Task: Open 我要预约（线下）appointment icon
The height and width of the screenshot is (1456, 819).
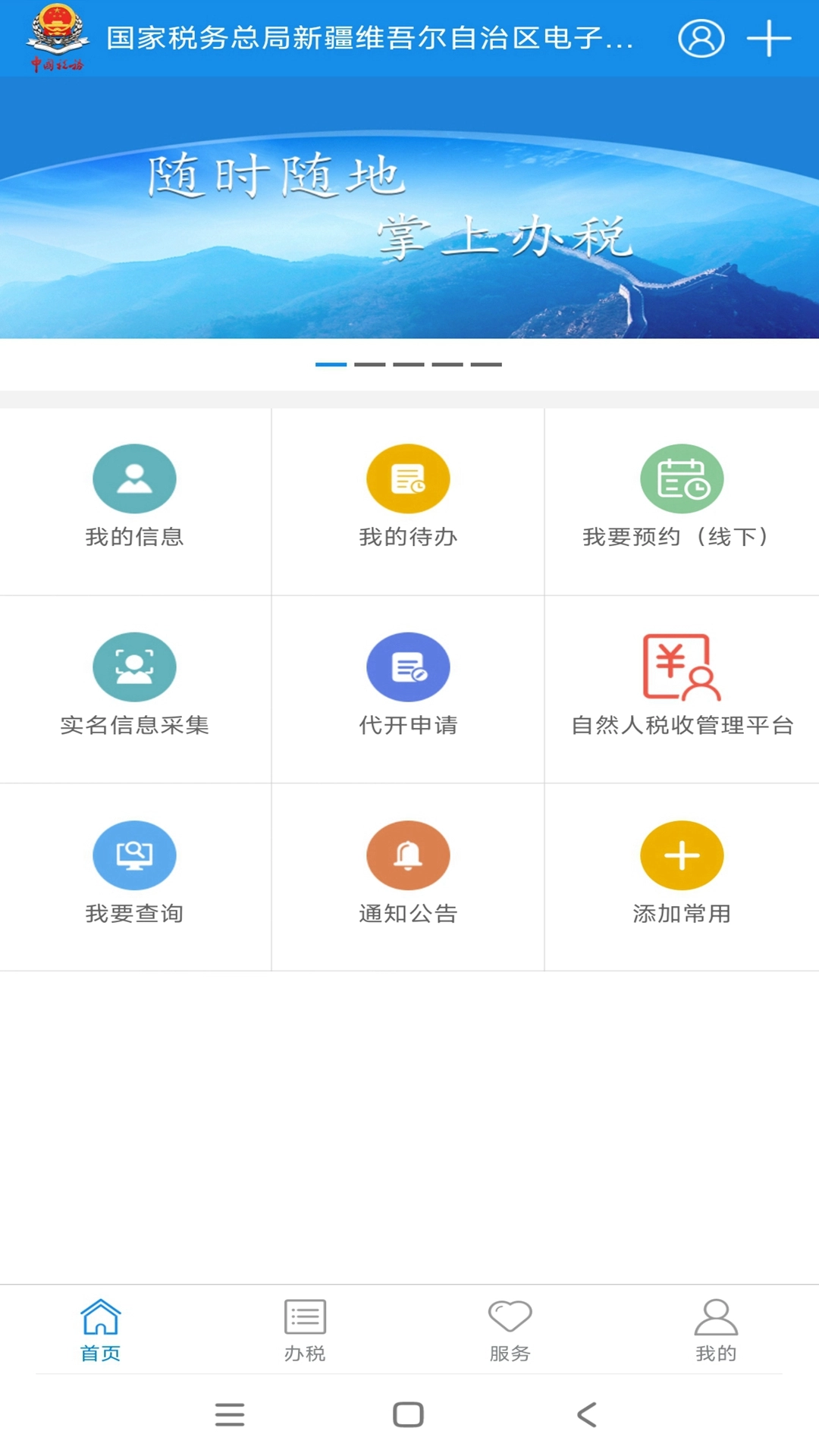Action: pyautogui.click(x=681, y=478)
